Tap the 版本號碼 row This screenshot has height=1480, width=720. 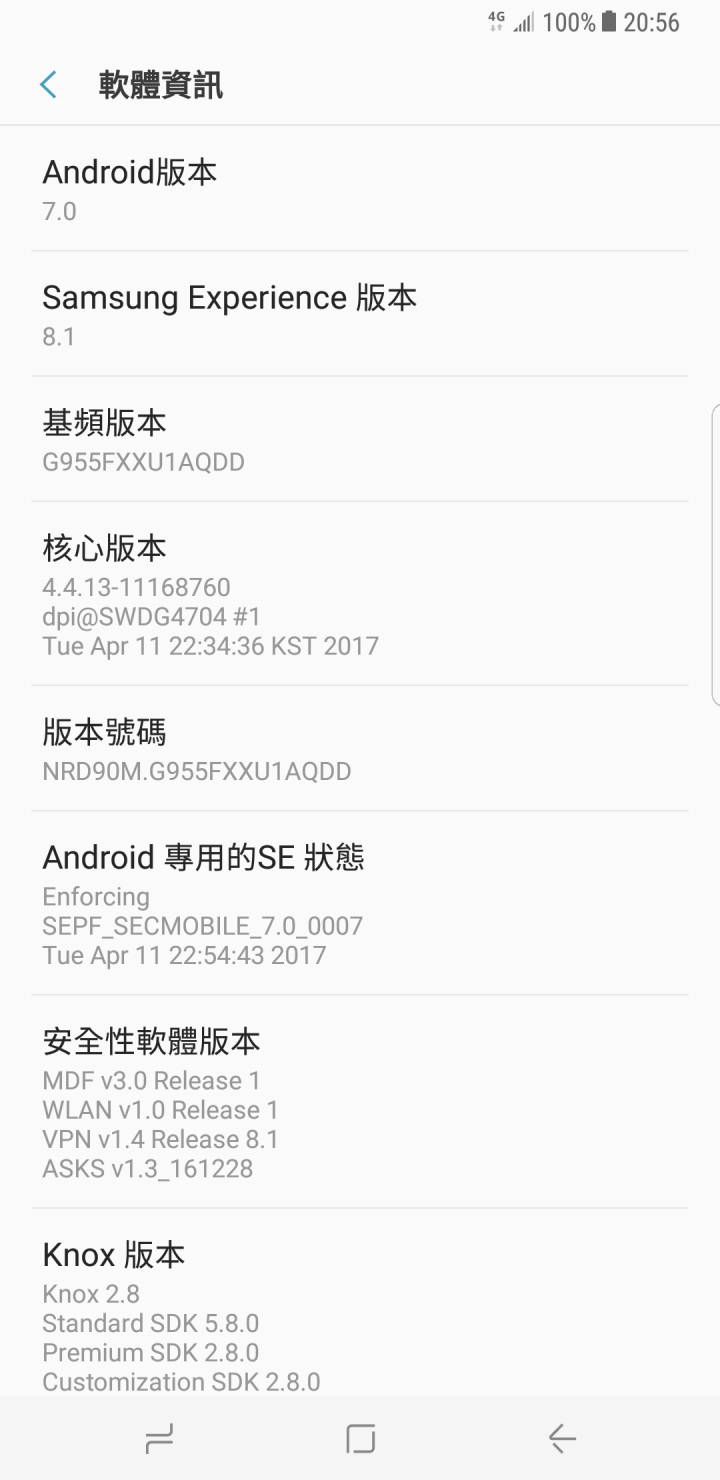coord(360,748)
